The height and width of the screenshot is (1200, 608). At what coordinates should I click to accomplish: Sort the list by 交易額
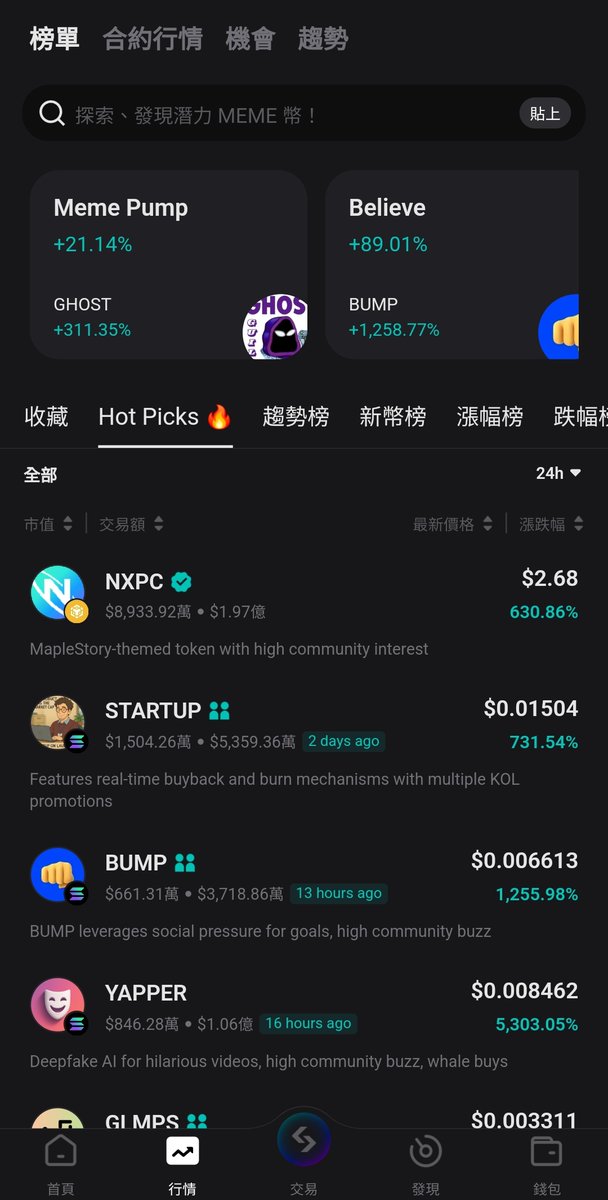tap(131, 524)
